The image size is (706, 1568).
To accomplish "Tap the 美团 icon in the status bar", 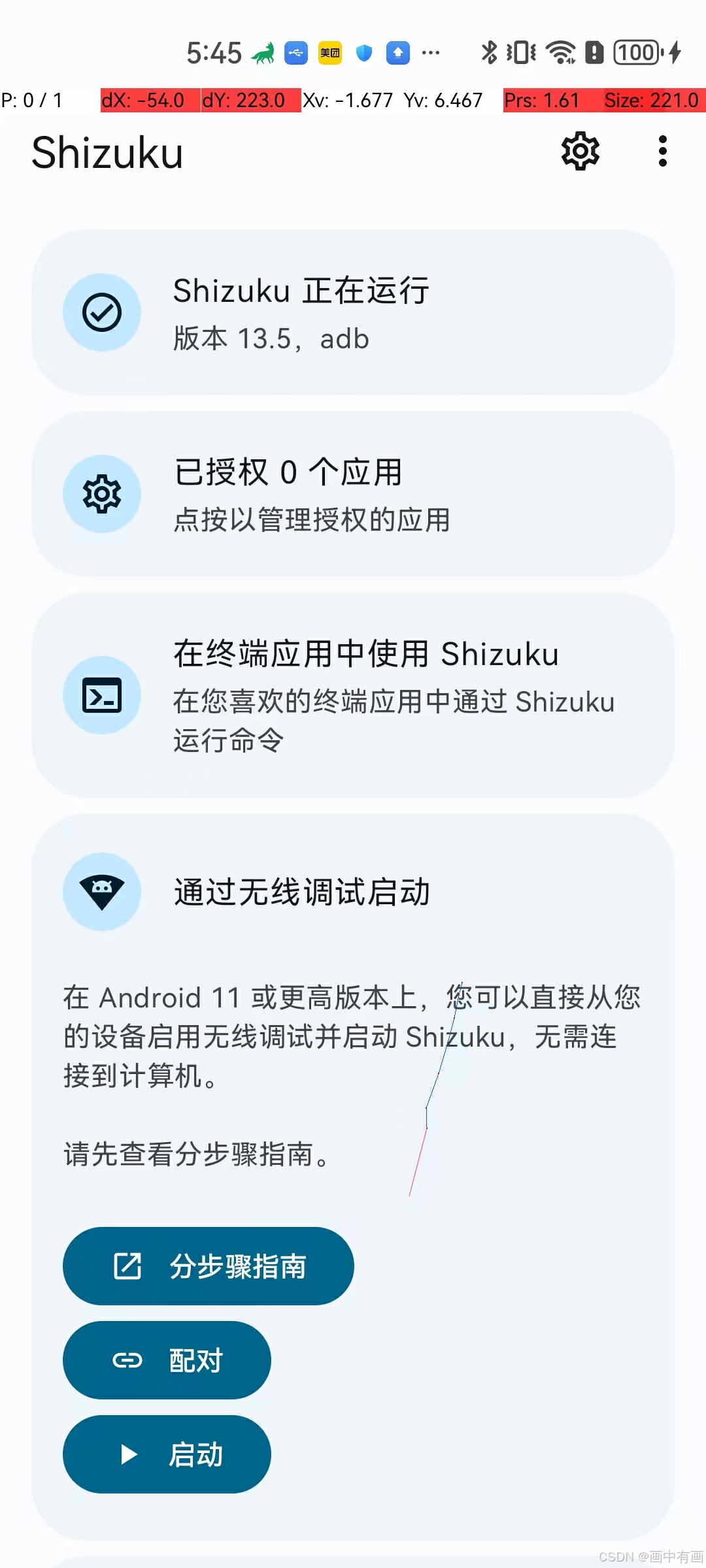I will click(329, 53).
